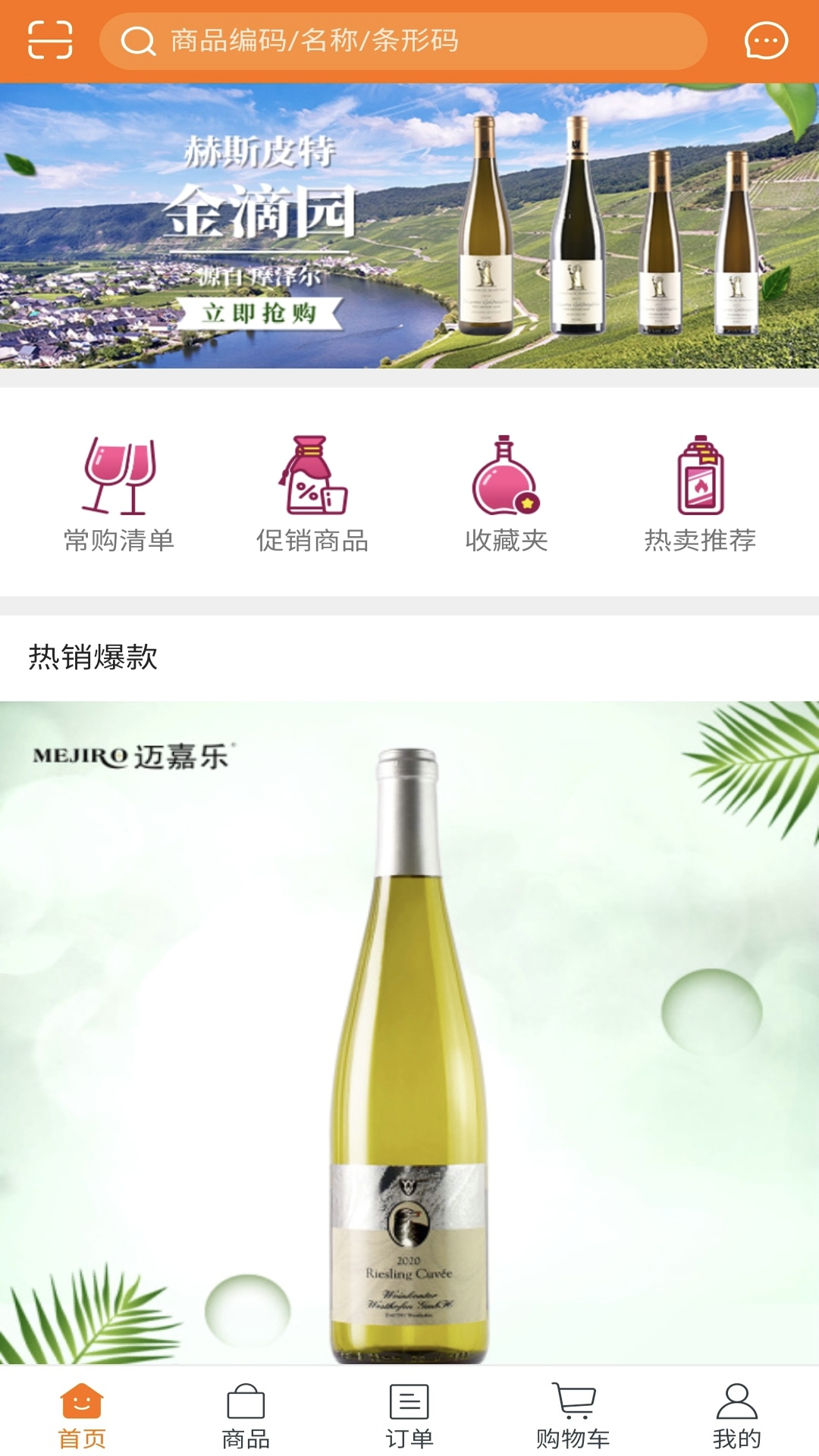Switch to the 商品 products tab
This screenshot has width=819, height=1456.
[246, 1415]
